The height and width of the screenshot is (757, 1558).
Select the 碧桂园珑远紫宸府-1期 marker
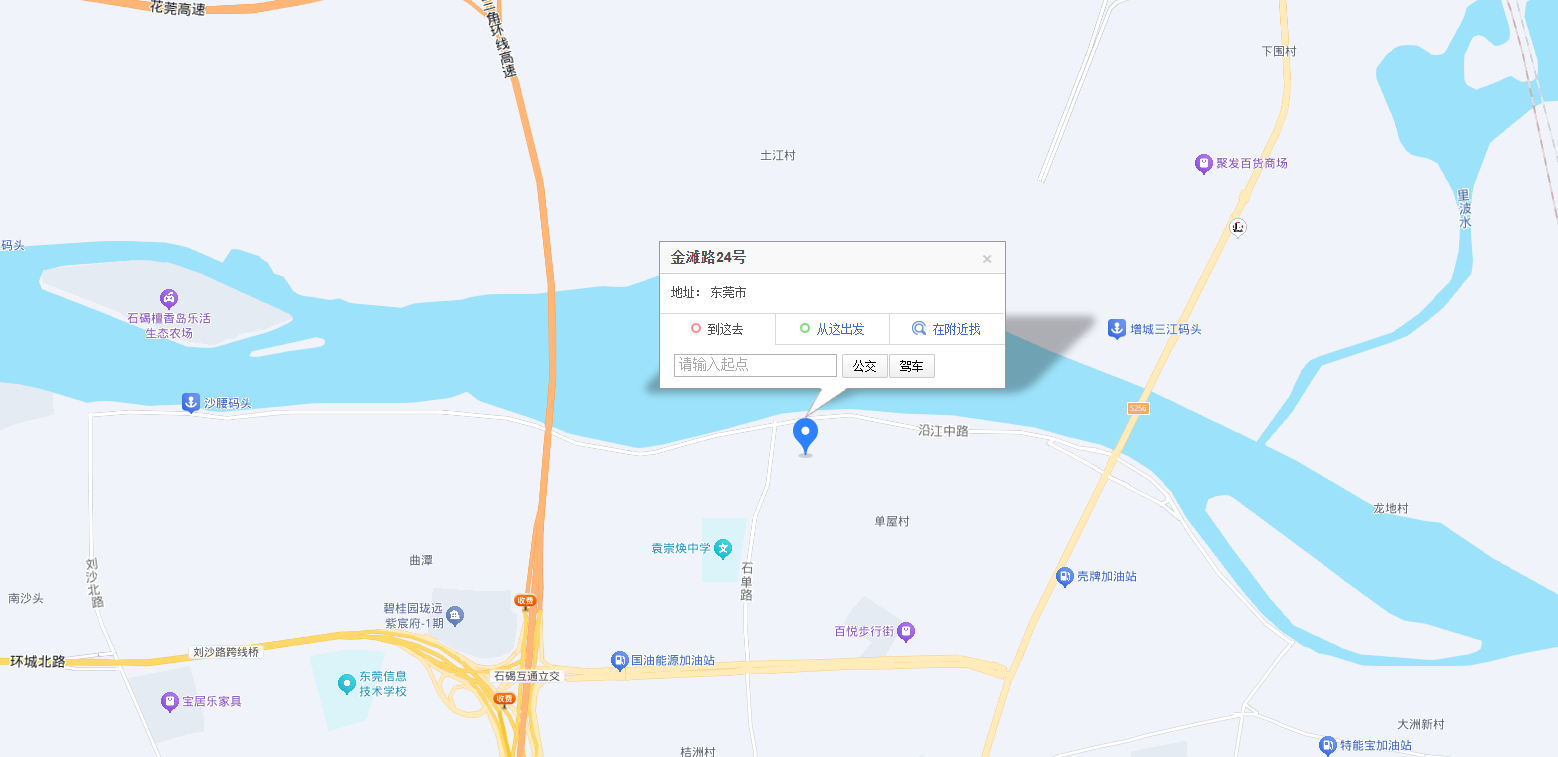tap(455, 615)
